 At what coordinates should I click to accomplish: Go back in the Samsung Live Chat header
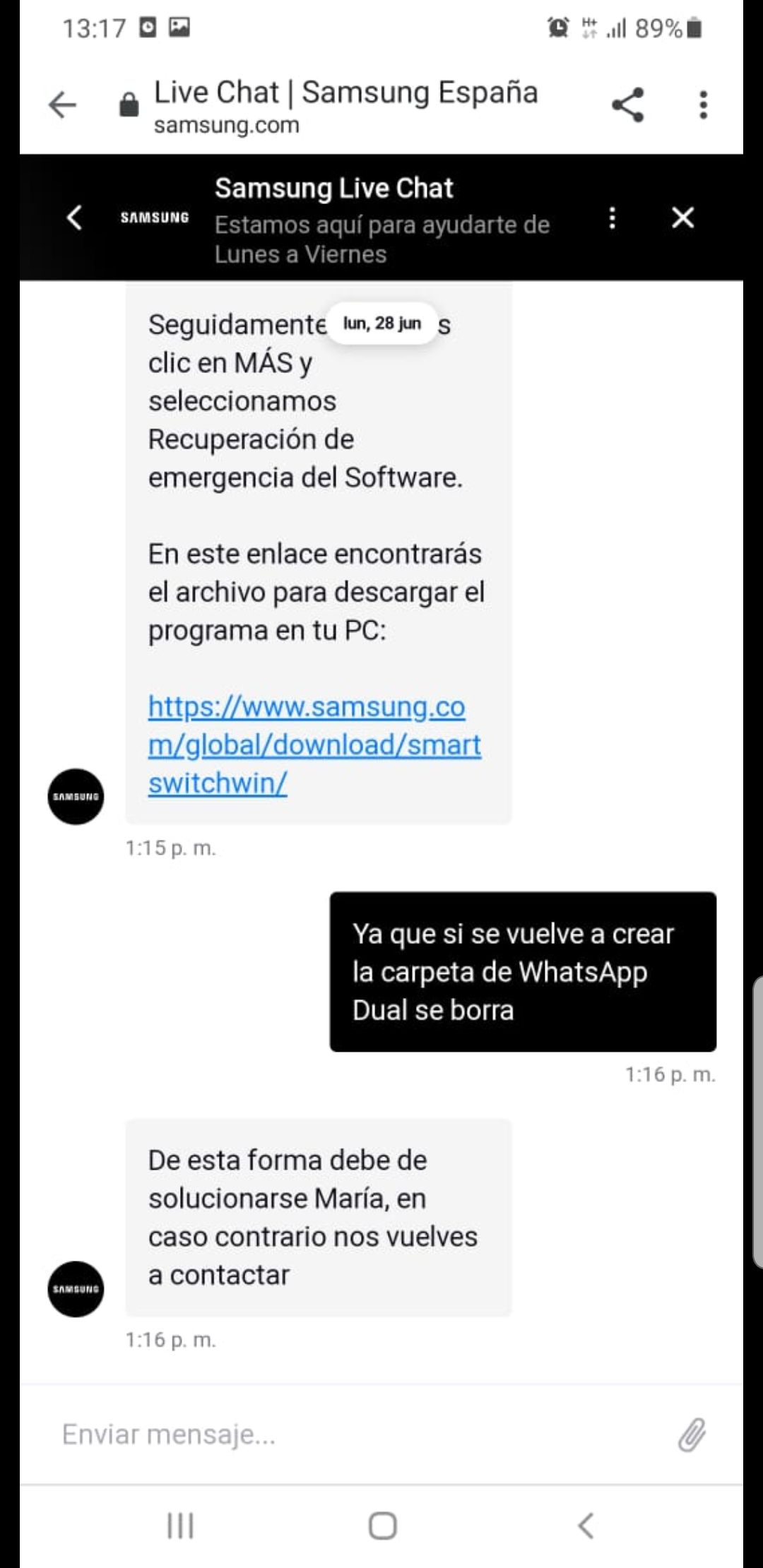click(75, 218)
